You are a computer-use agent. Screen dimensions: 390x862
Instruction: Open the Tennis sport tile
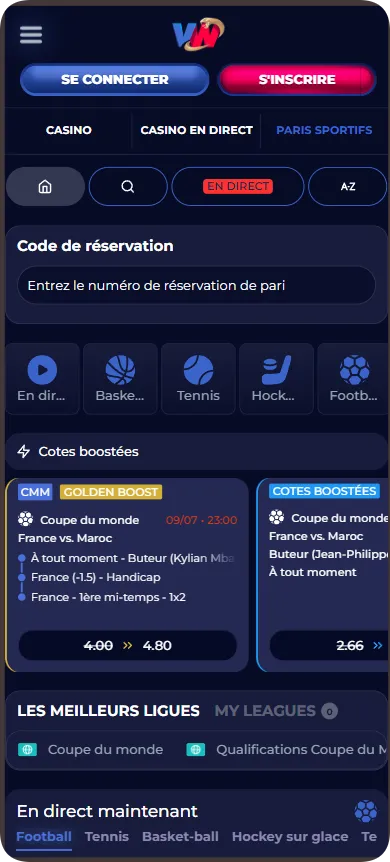point(199,378)
